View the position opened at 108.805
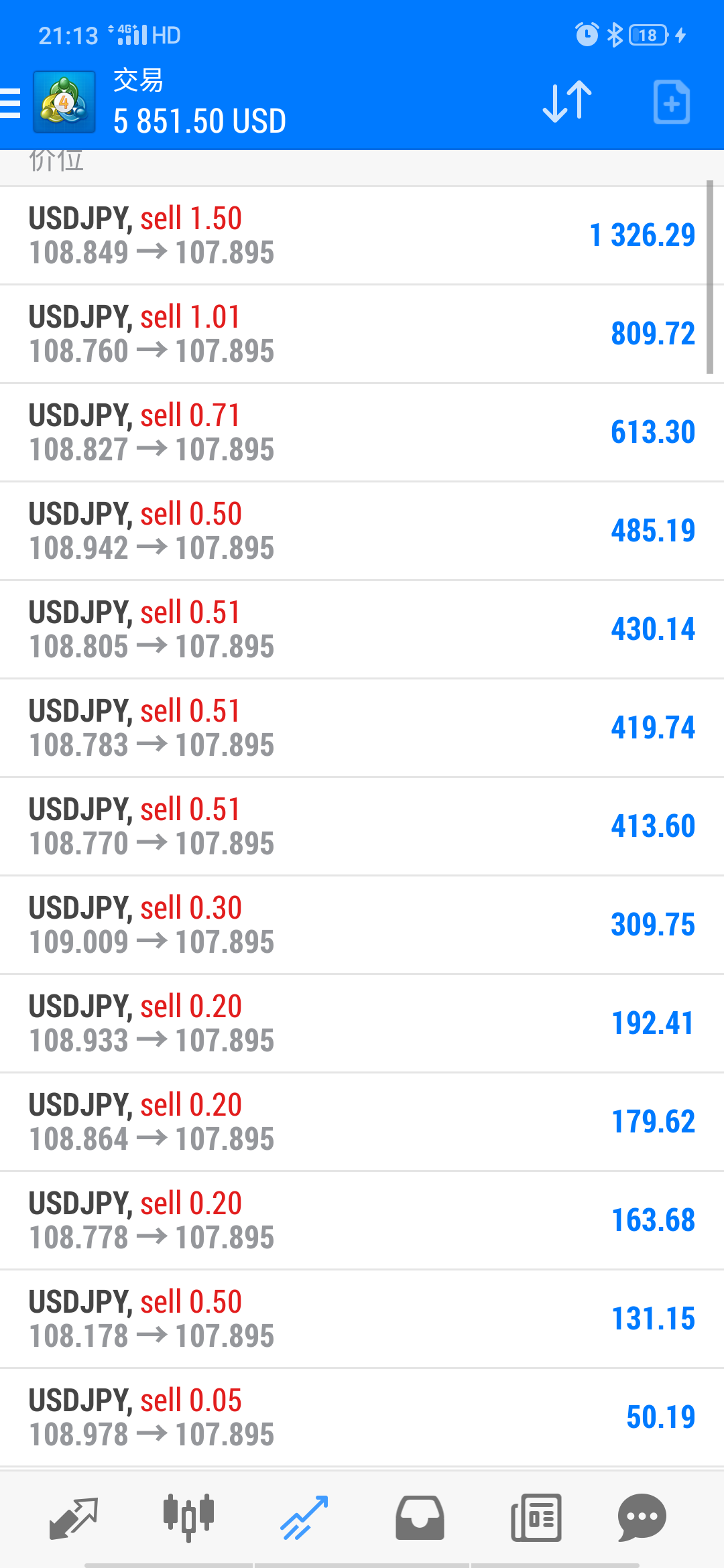The width and height of the screenshot is (724, 1568). (x=362, y=629)
